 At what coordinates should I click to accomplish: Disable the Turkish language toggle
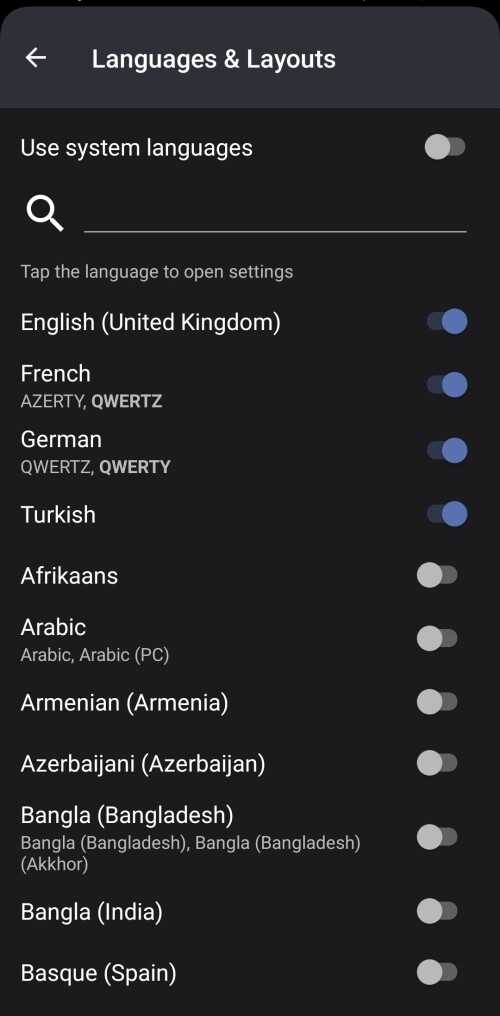tap(446, 514)
